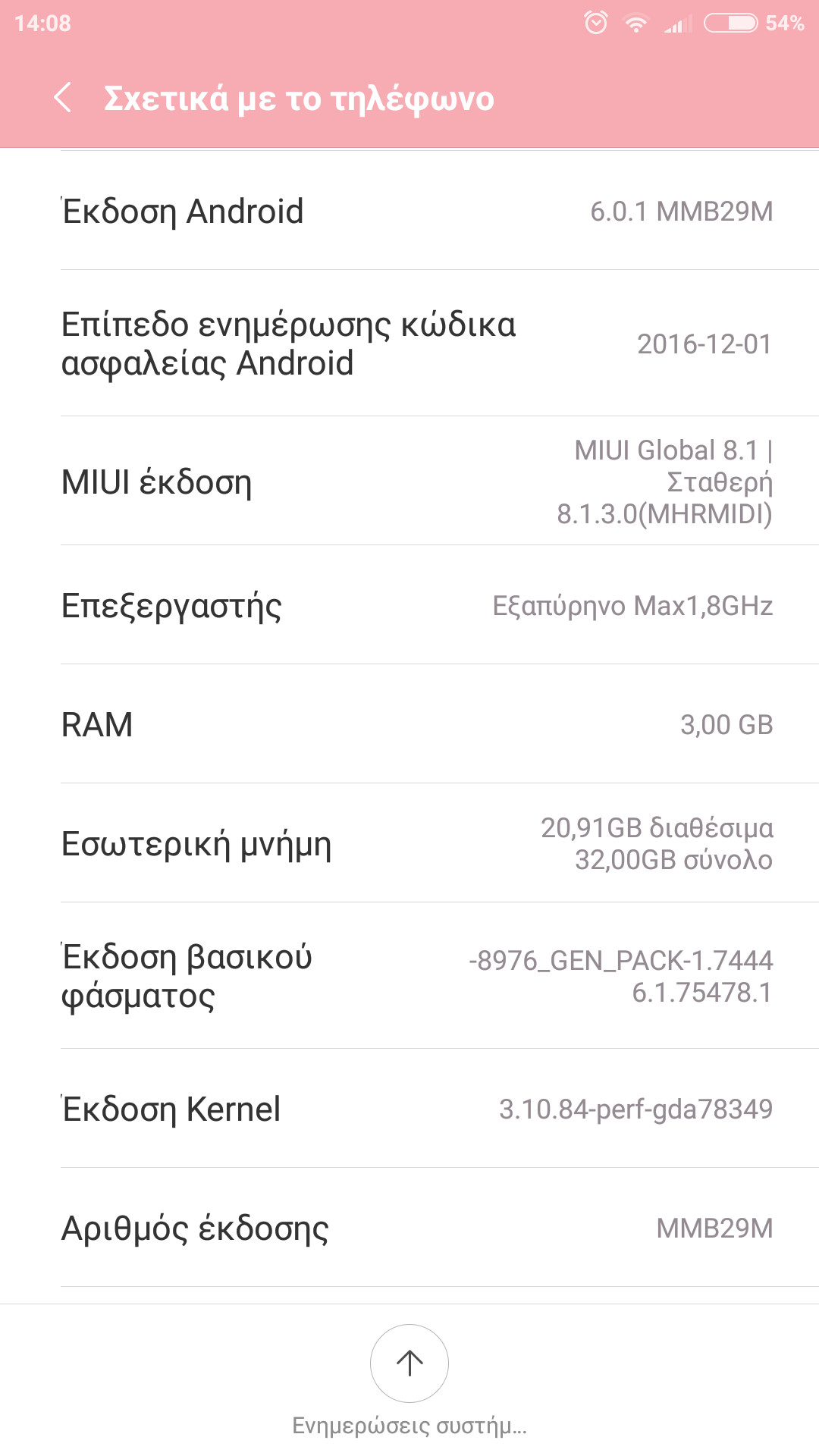Screen dimensions: 819x1456
Task: Go back from Σχετικά με το τηλέφωνο
Action: pyautogui.click(x=64, y=98)
